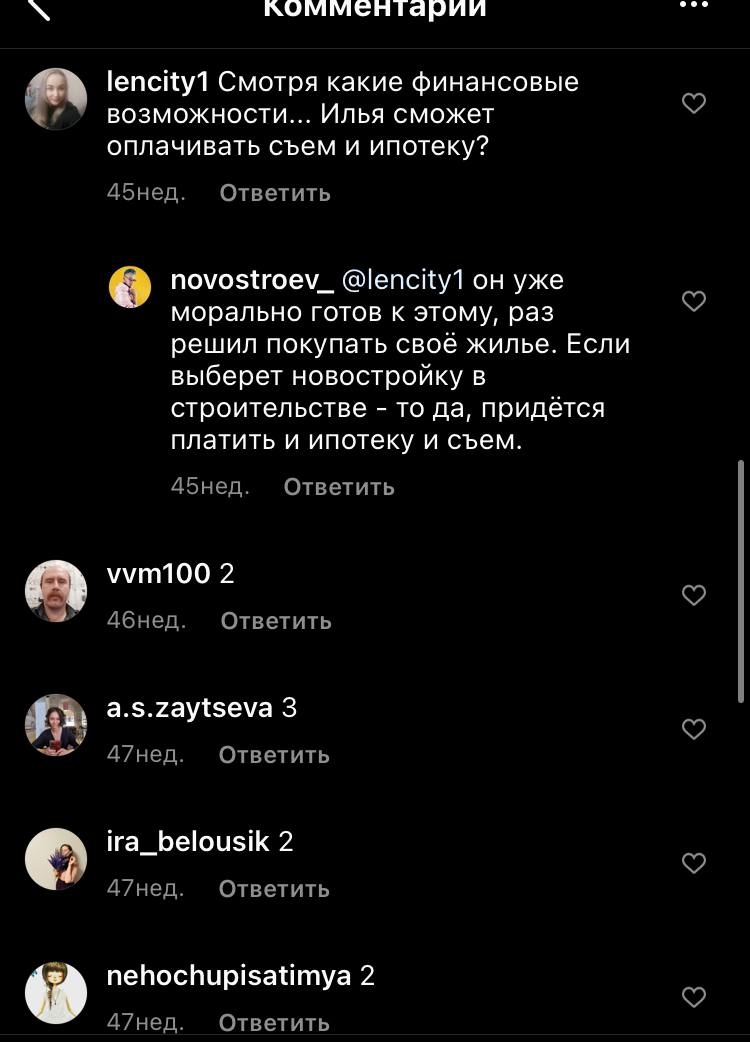Visit a.s.zaytseva's profile via username
Screen dimensions: 750x1042
190,709
